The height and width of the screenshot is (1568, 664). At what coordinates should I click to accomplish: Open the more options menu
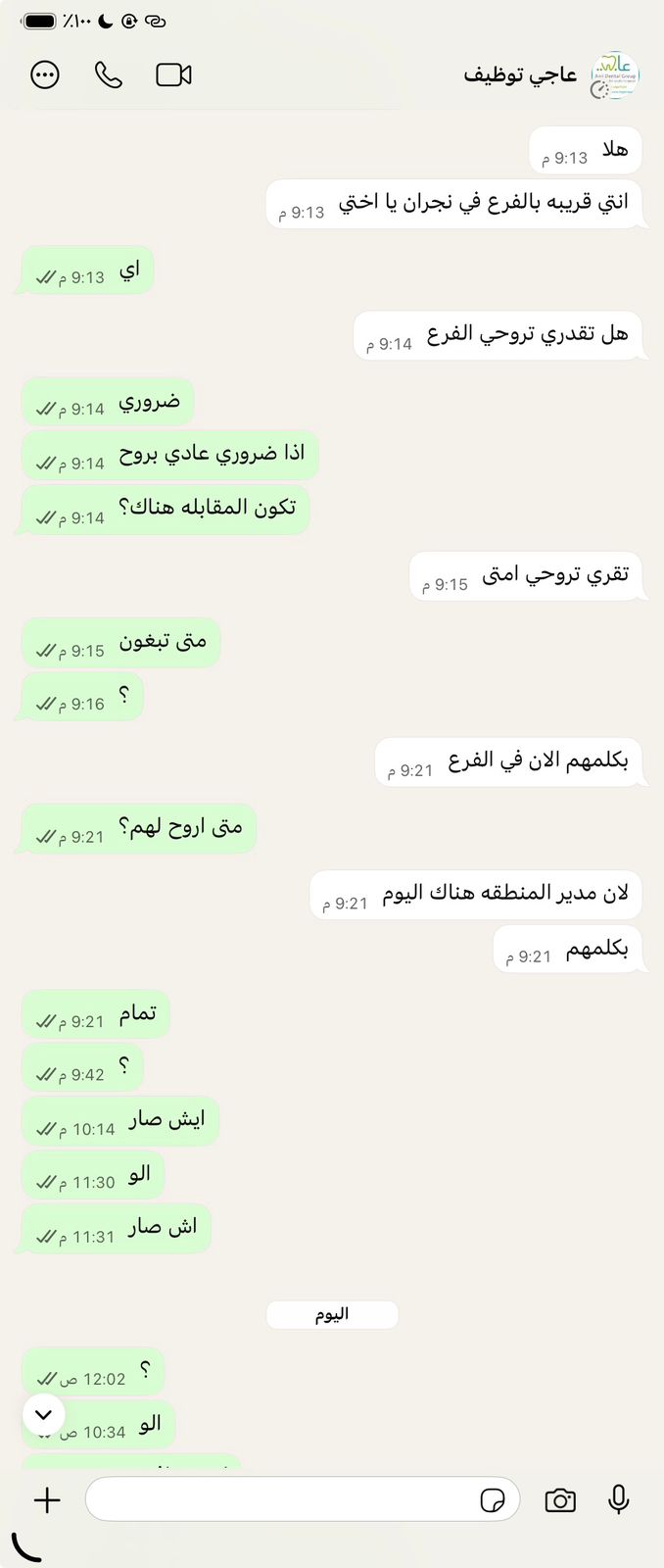(45, 75)
